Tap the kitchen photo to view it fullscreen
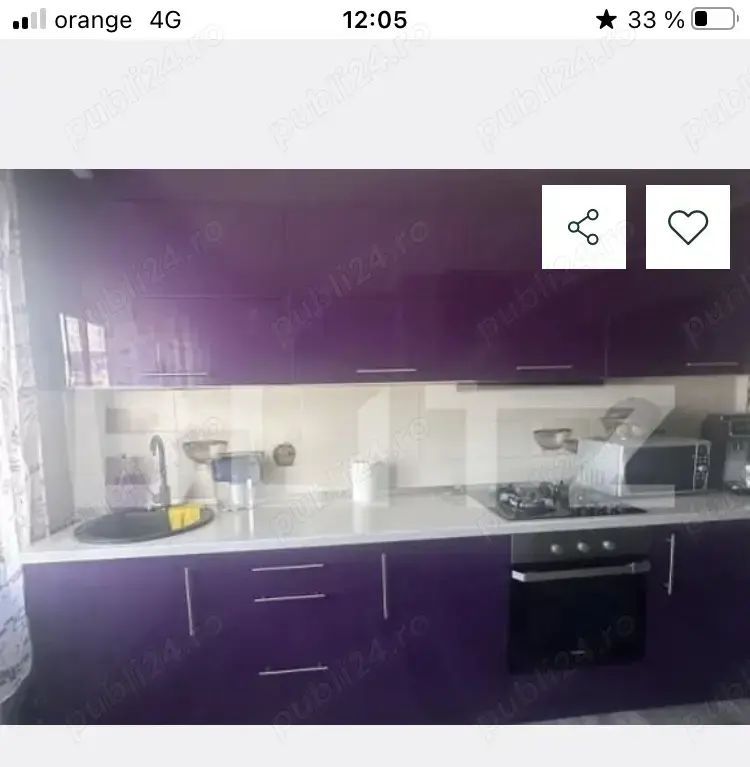 pyautogui.click(x=375, y=450)
